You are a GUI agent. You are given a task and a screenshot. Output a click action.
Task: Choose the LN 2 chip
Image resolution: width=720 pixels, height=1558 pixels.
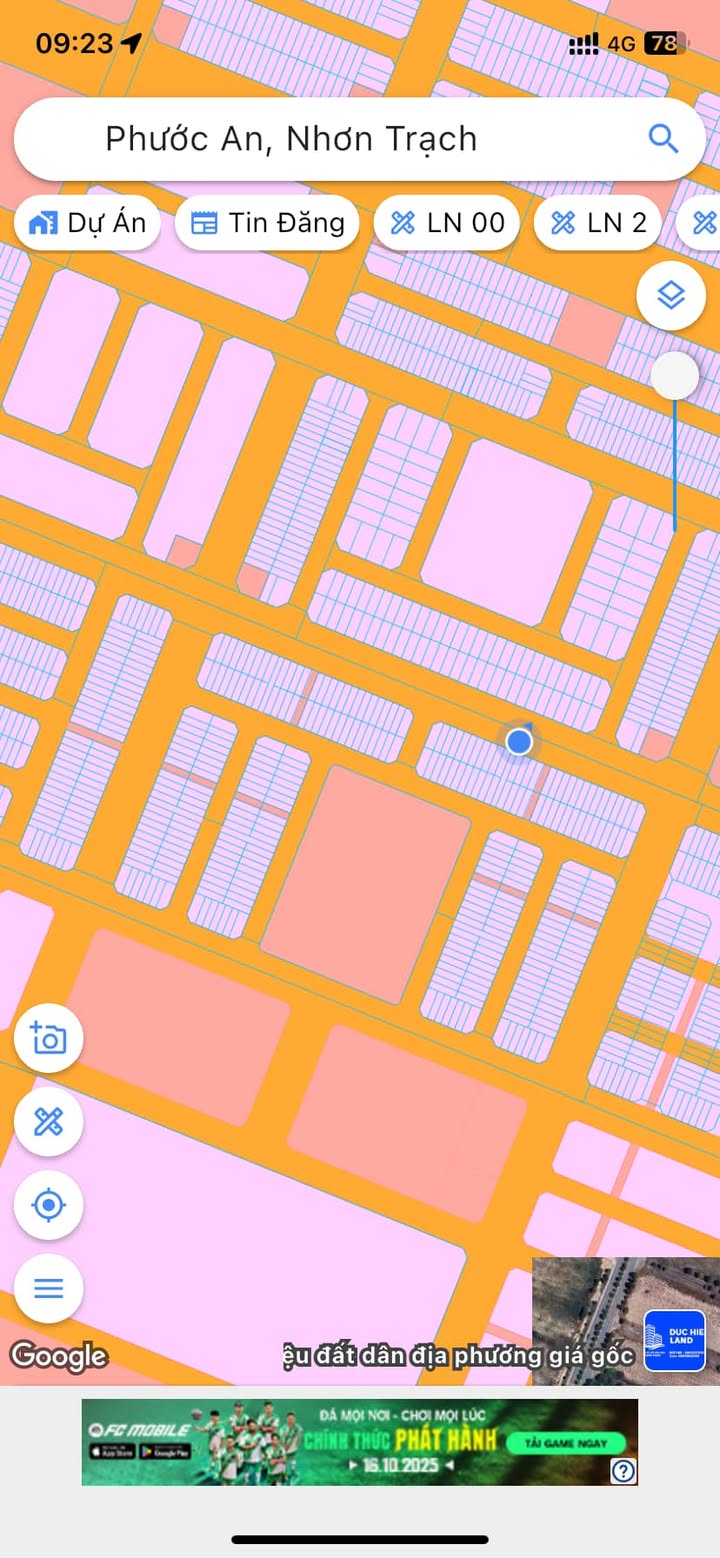click(597, 223)
